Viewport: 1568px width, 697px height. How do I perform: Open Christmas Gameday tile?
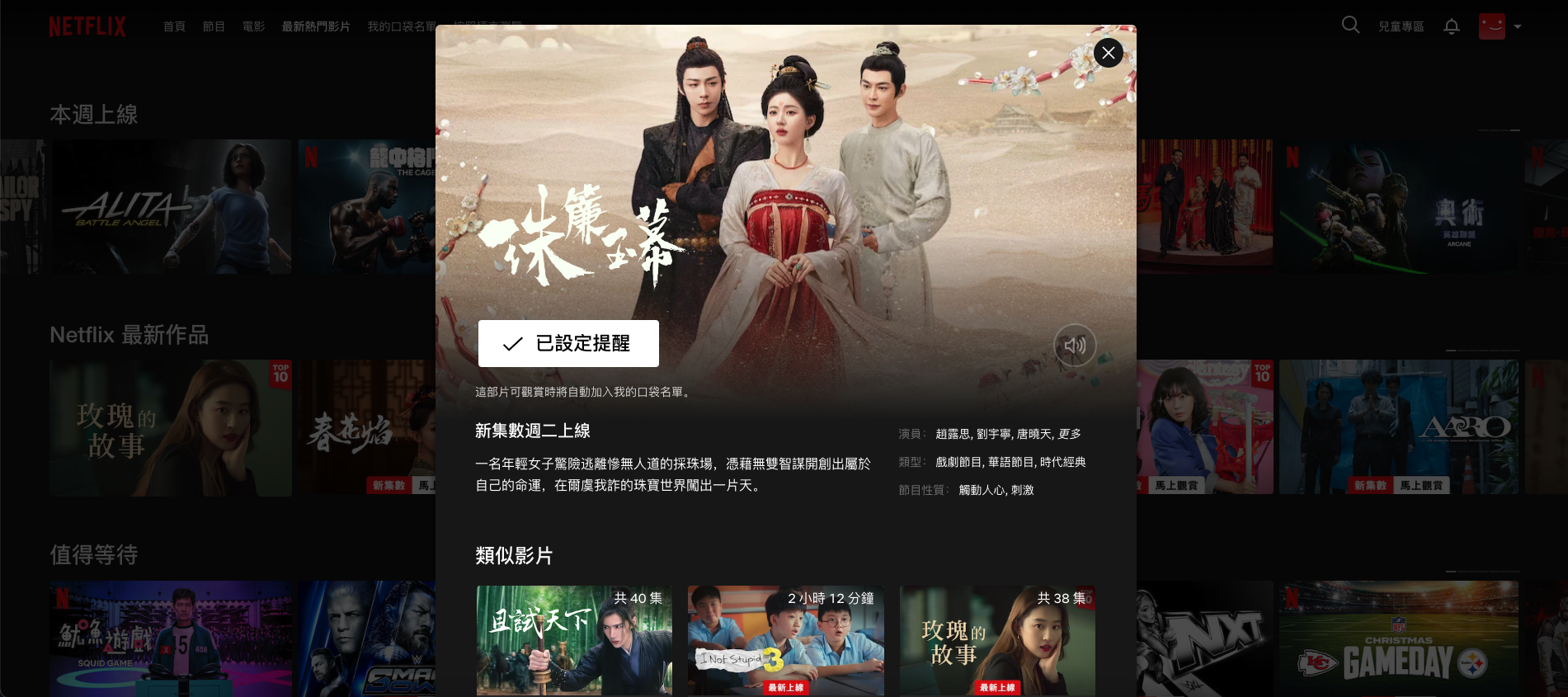(x=1398, y=638)
